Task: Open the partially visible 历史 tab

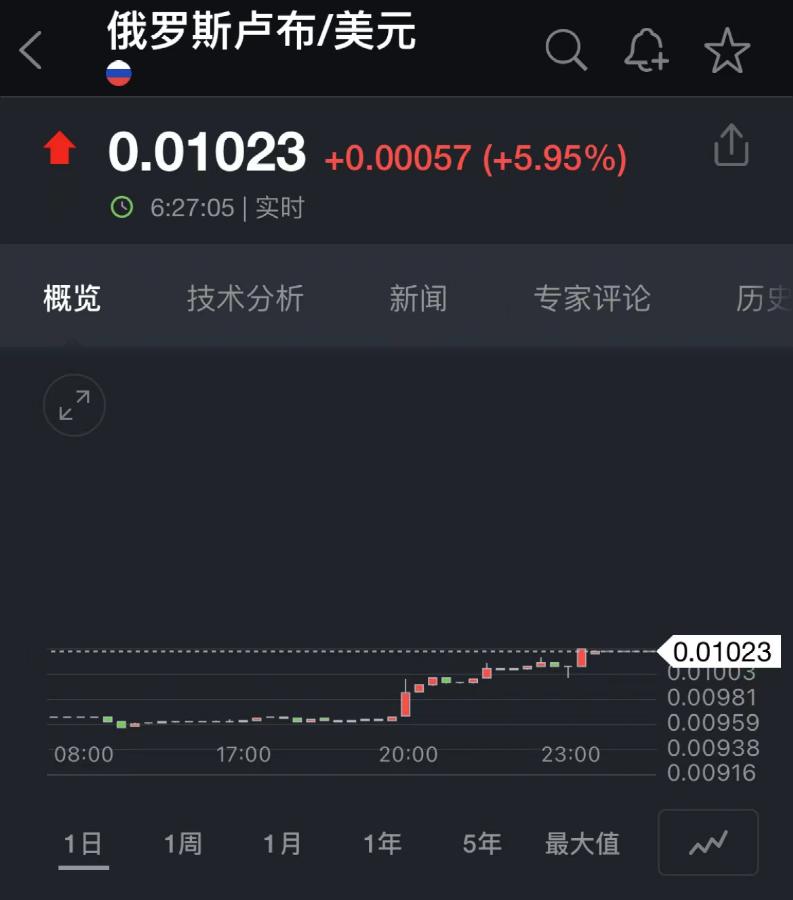Action: (764, 298)
